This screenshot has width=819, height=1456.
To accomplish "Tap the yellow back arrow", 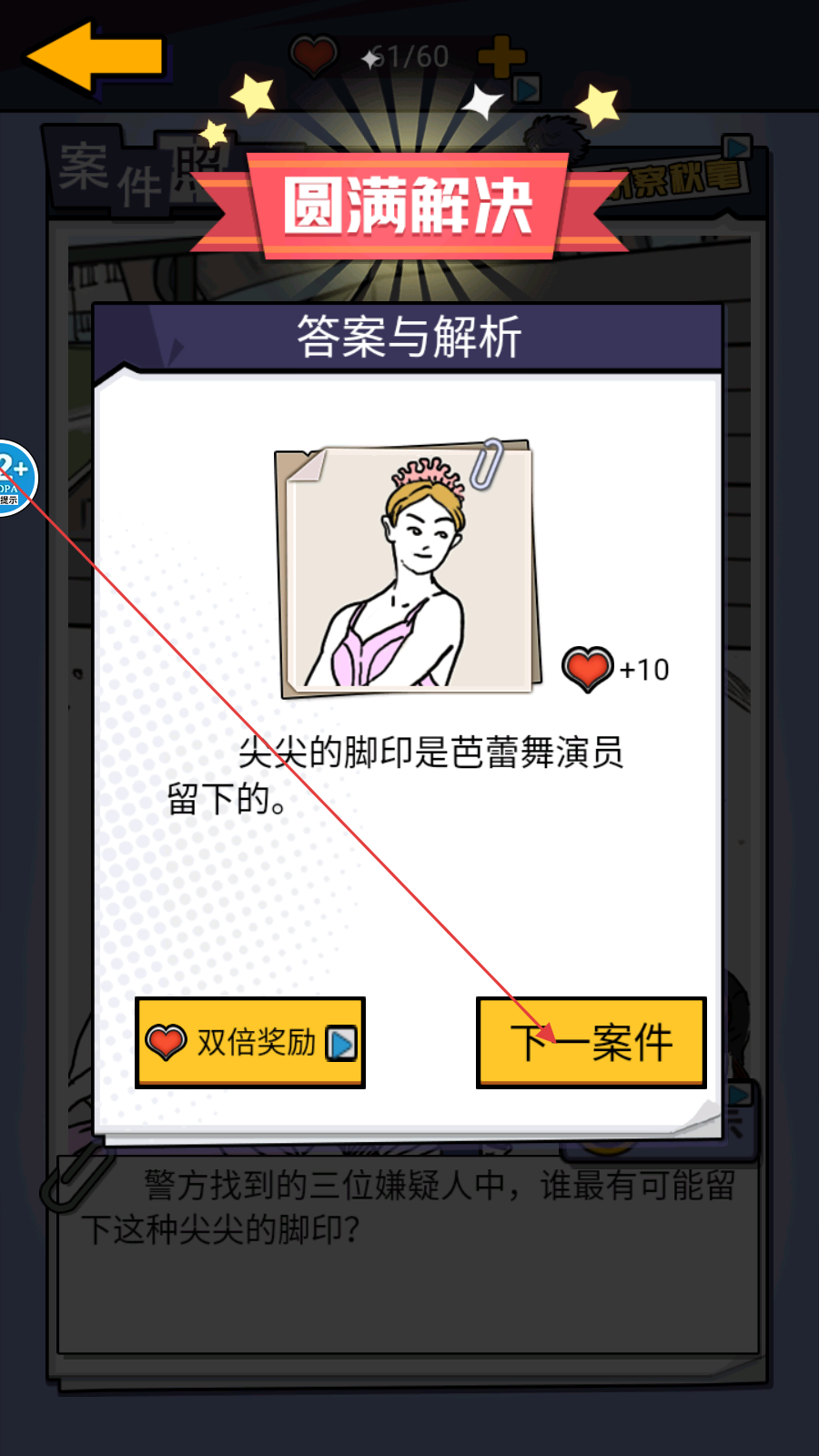I will pos(94,56).
